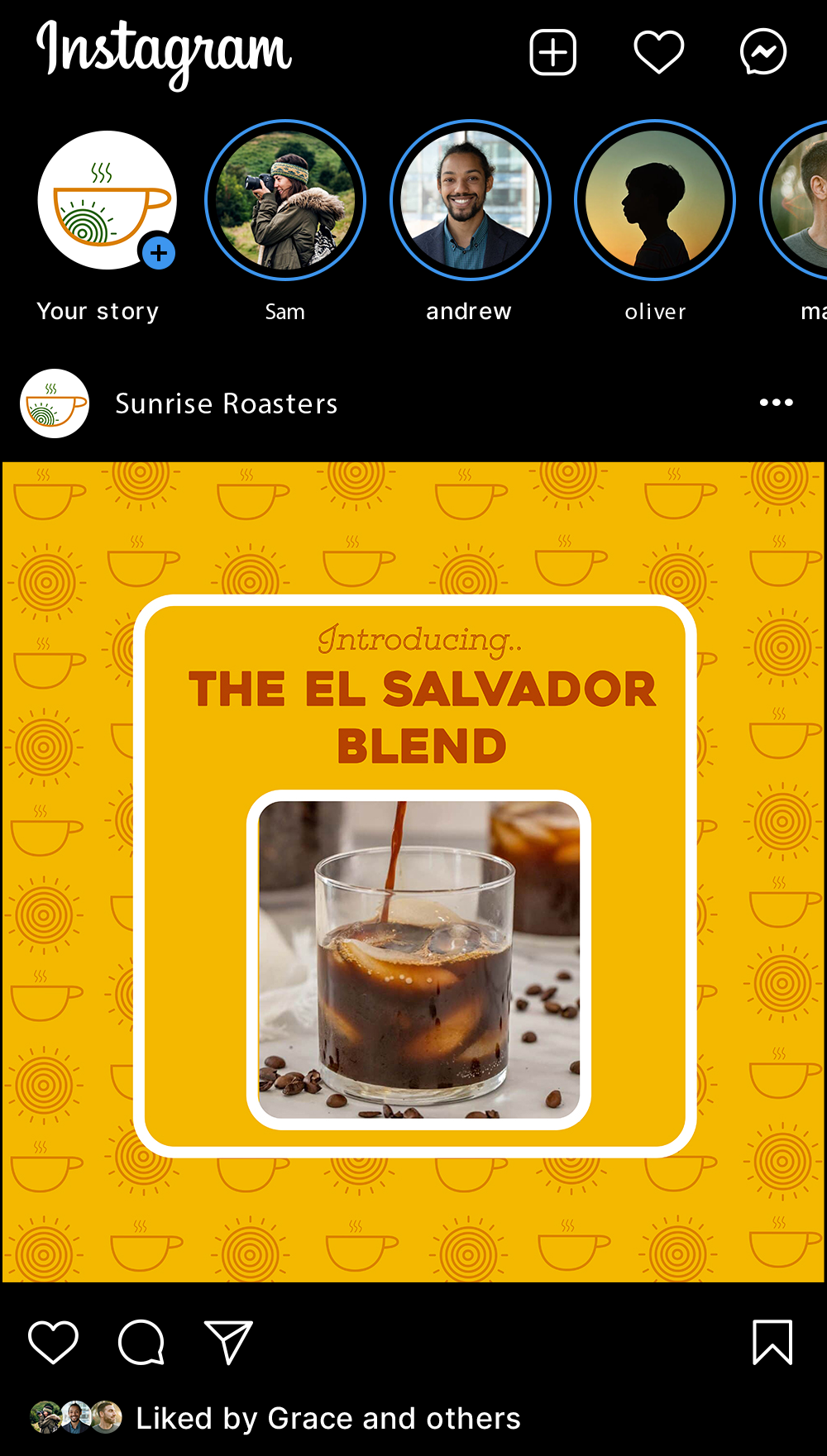See who liked the post
Viewport: 827px width, 1456px height.
(327, 1419)
